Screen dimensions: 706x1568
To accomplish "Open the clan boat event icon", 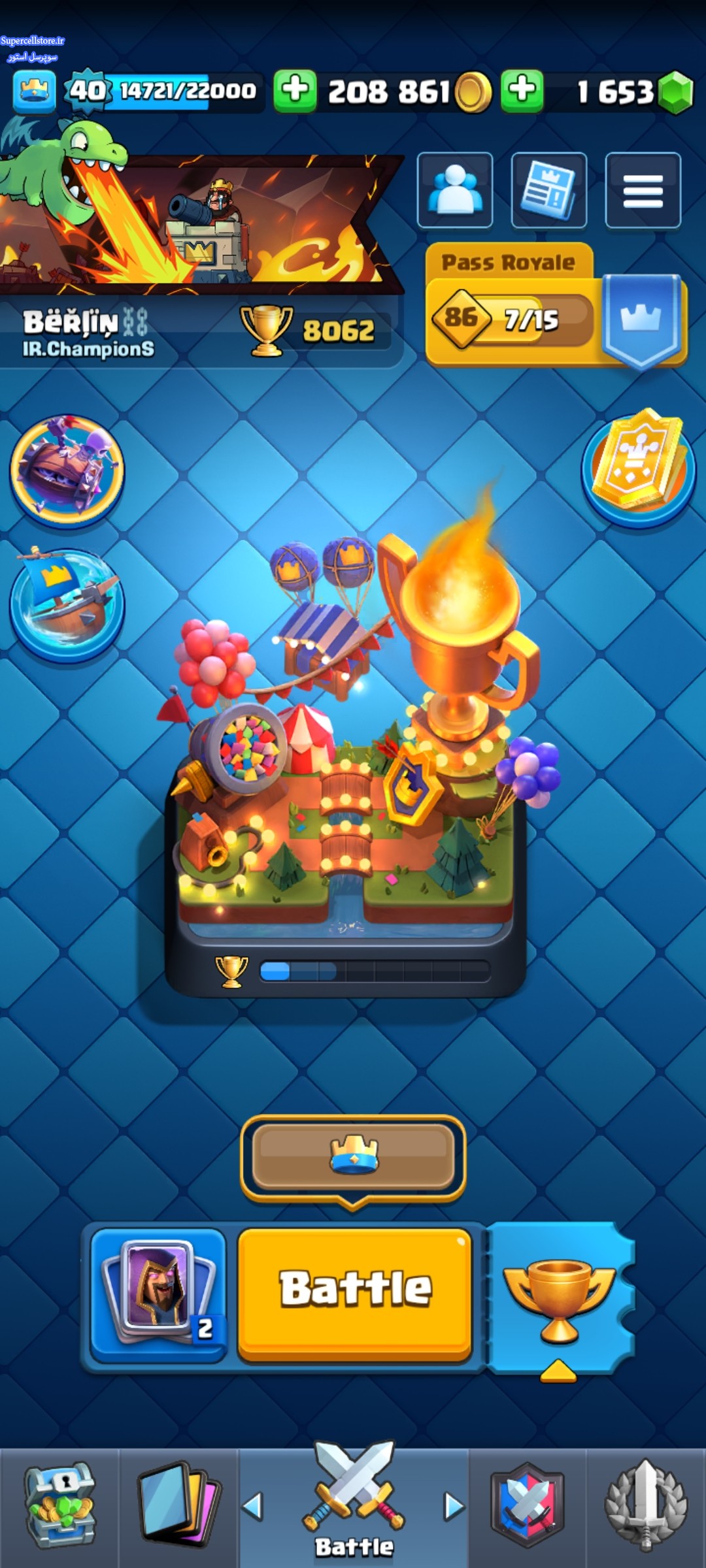I will pyautogui.click(x=66, y=604).
